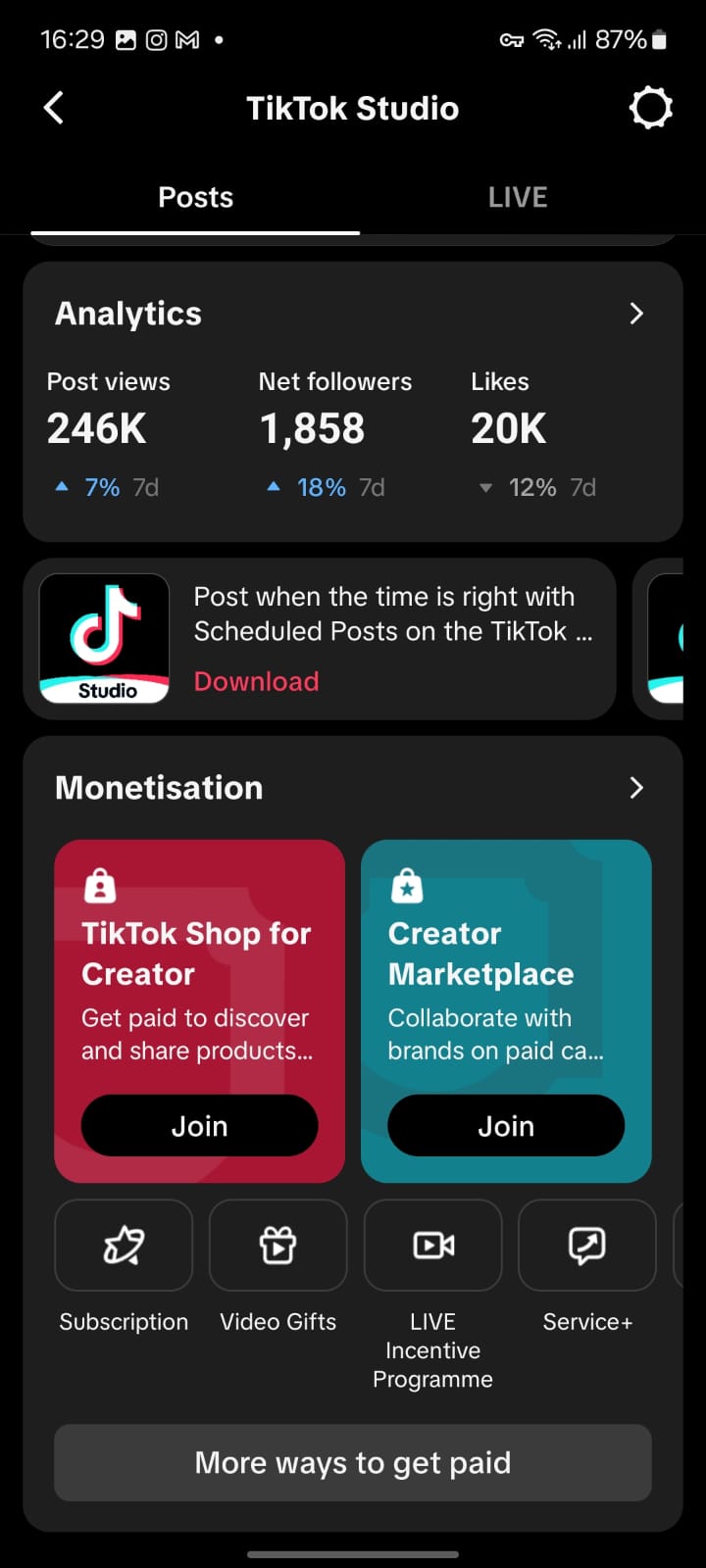The width and height of the screenshot is (706, 1568).
Task: Open Subscription option
Action: 124,1246
